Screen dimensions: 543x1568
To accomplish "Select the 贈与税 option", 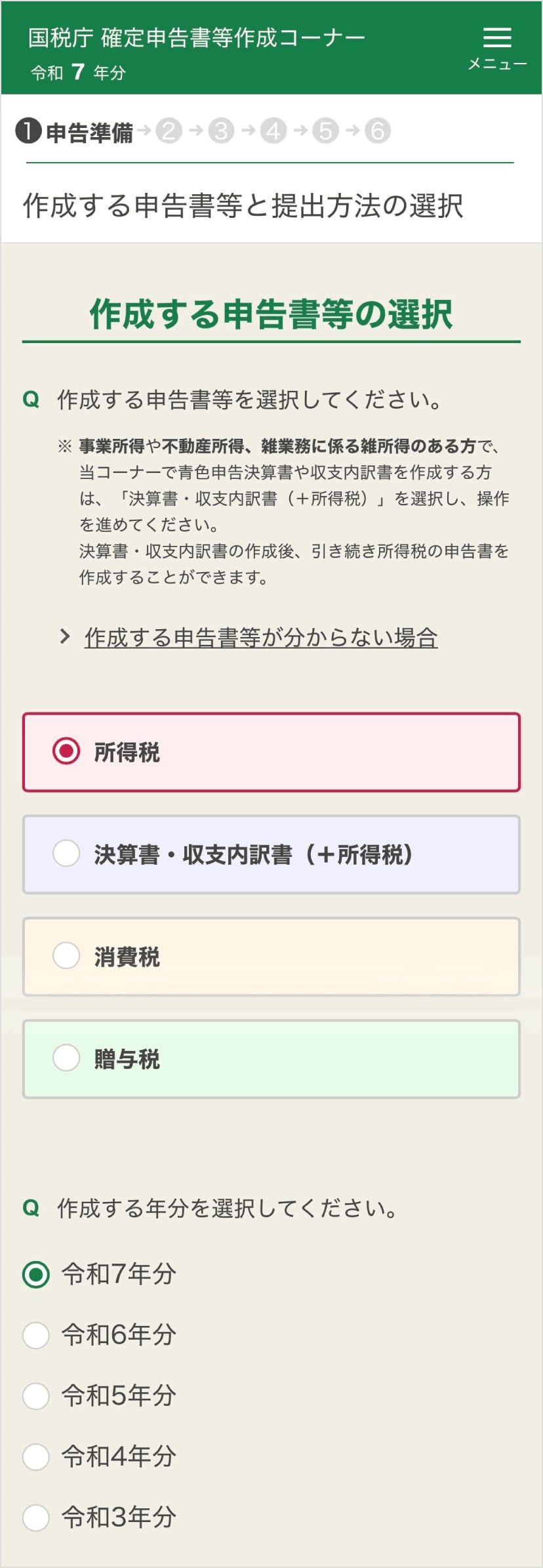I will point(271,1059).
